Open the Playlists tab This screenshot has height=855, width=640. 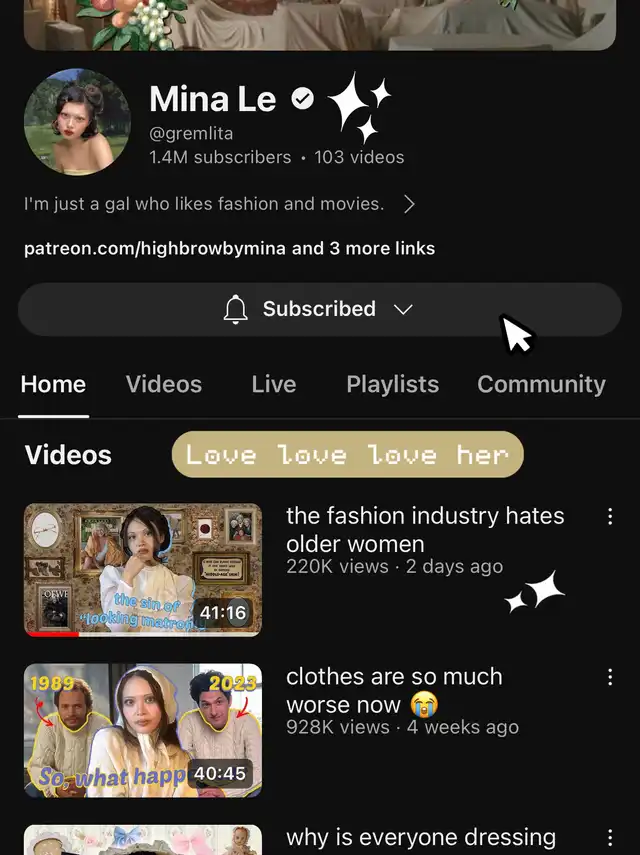coord(392,385)
